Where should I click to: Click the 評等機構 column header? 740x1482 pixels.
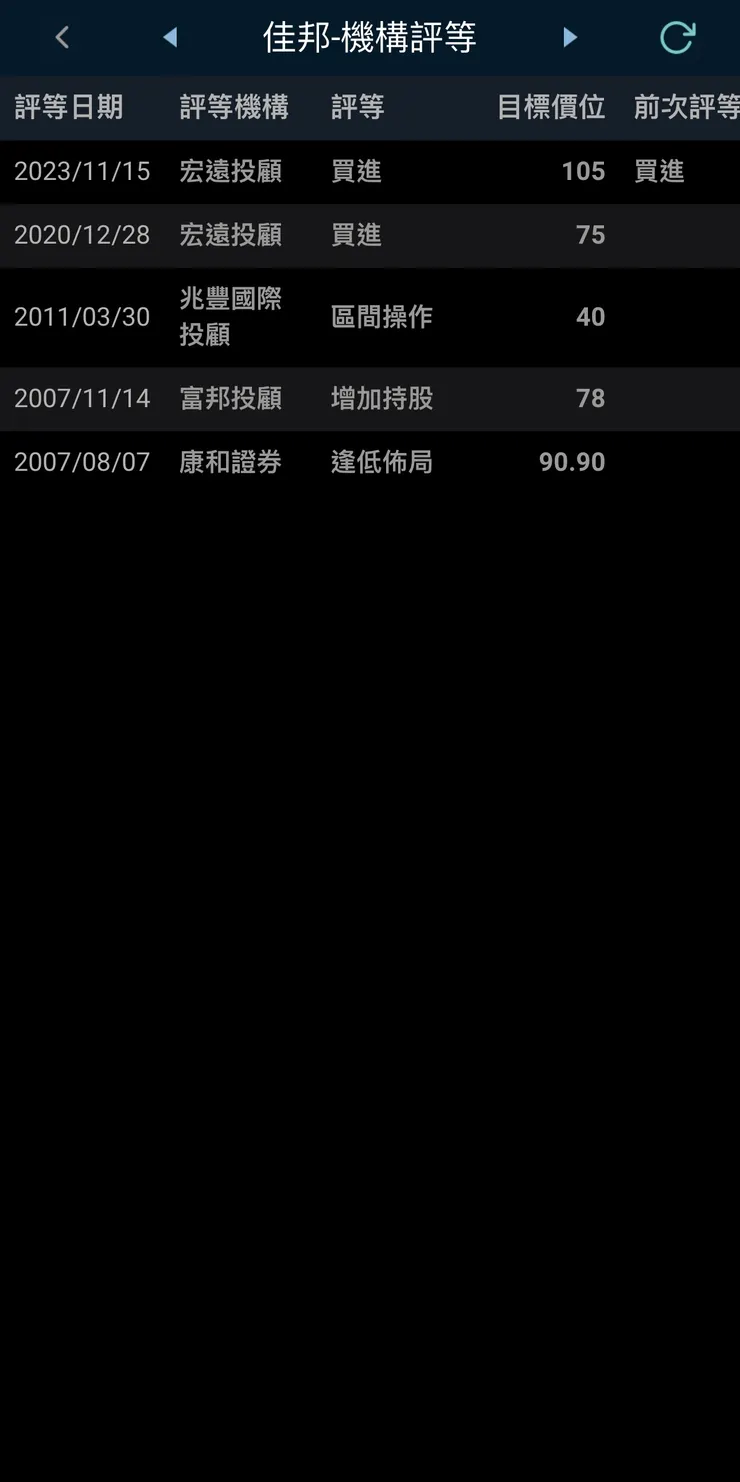tap(233, 107)
